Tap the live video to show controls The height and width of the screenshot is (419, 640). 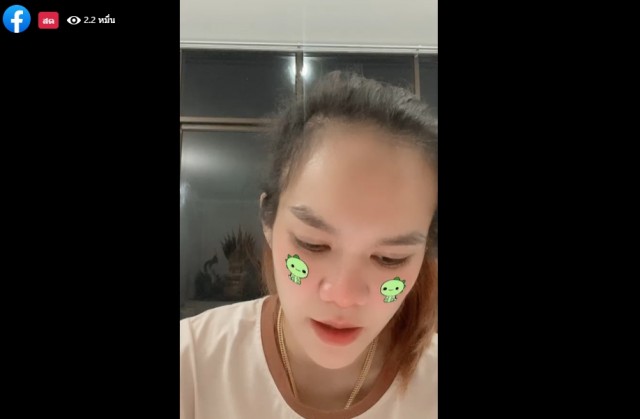click(x=308, y=210)
